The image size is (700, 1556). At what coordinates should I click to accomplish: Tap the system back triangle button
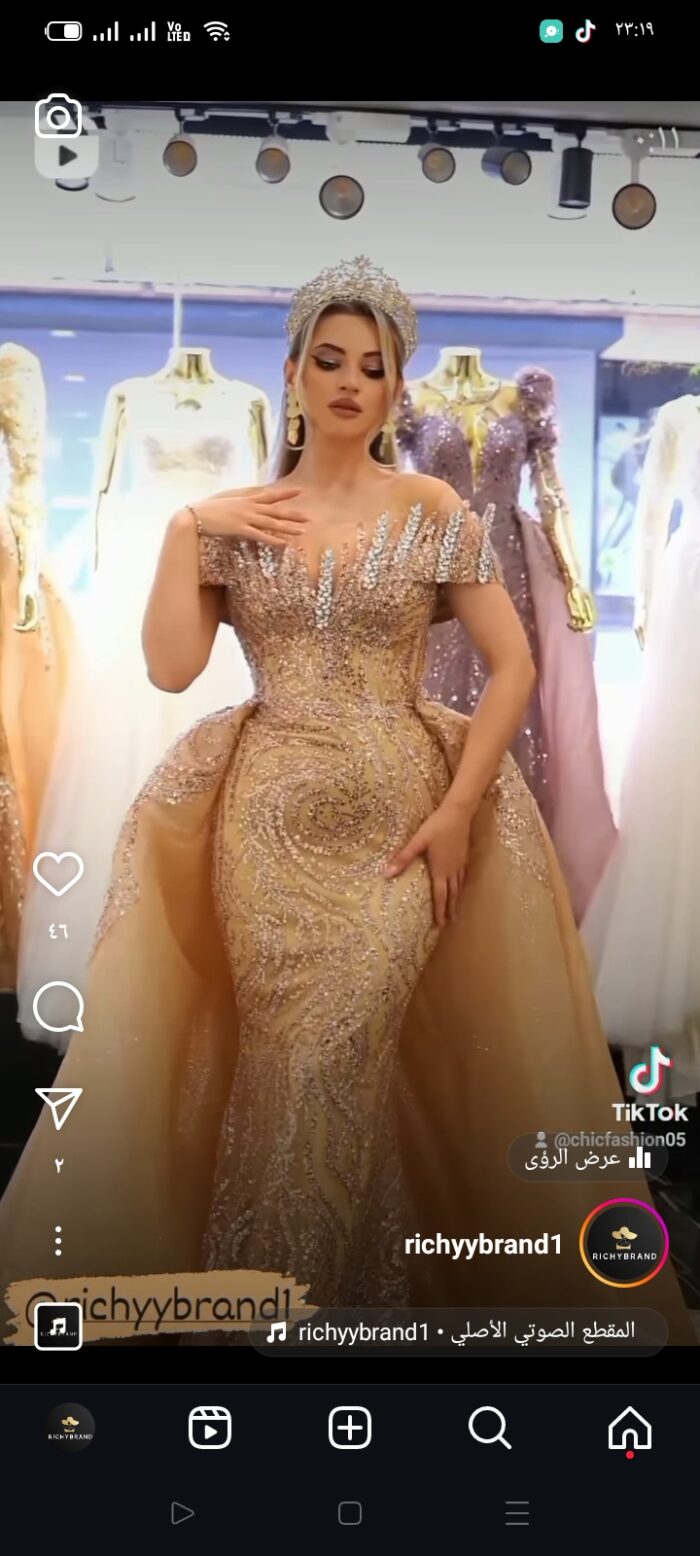coord(182,1513)
